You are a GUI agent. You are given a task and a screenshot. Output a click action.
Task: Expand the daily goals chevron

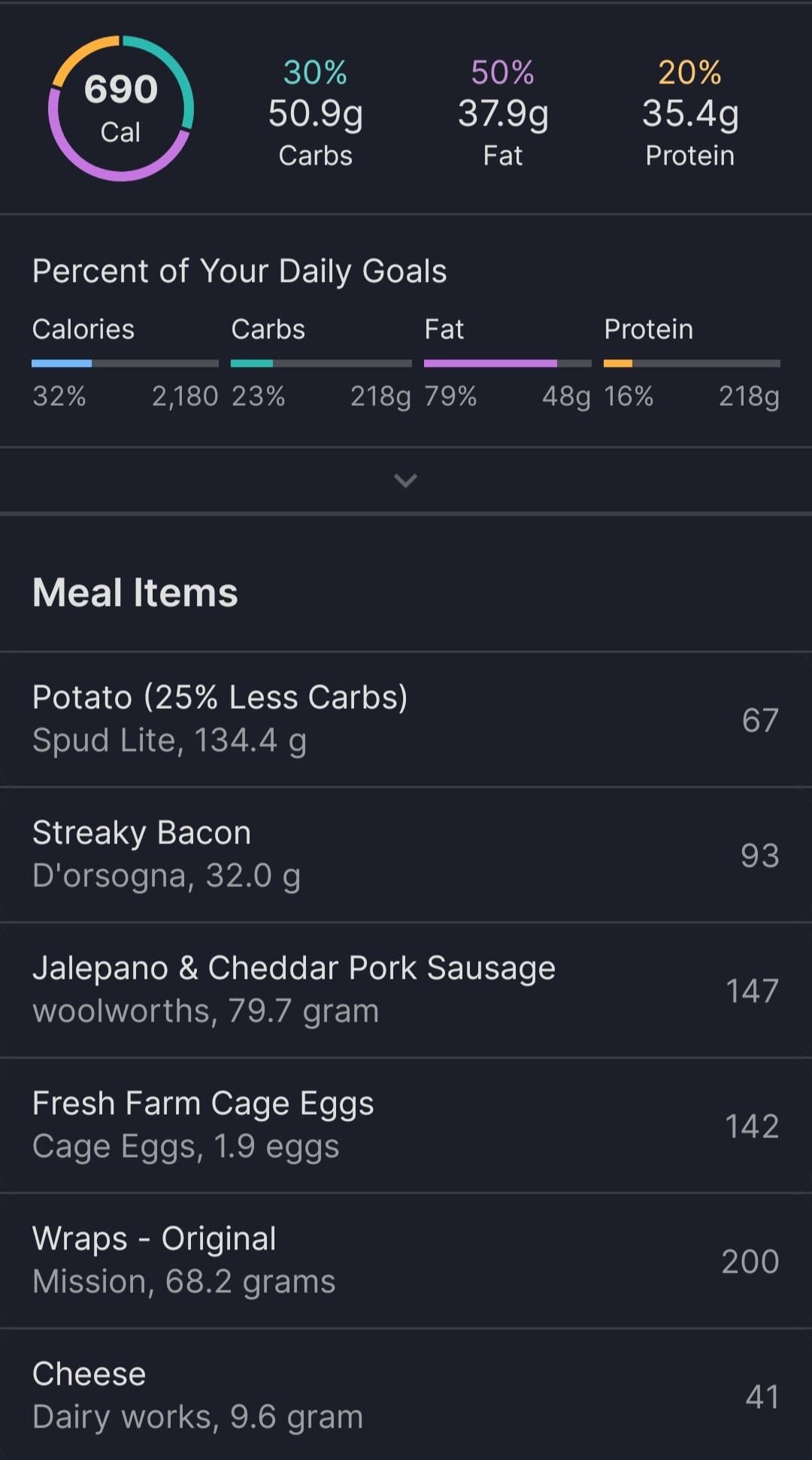pyautogui.click(x=405, y=480)
